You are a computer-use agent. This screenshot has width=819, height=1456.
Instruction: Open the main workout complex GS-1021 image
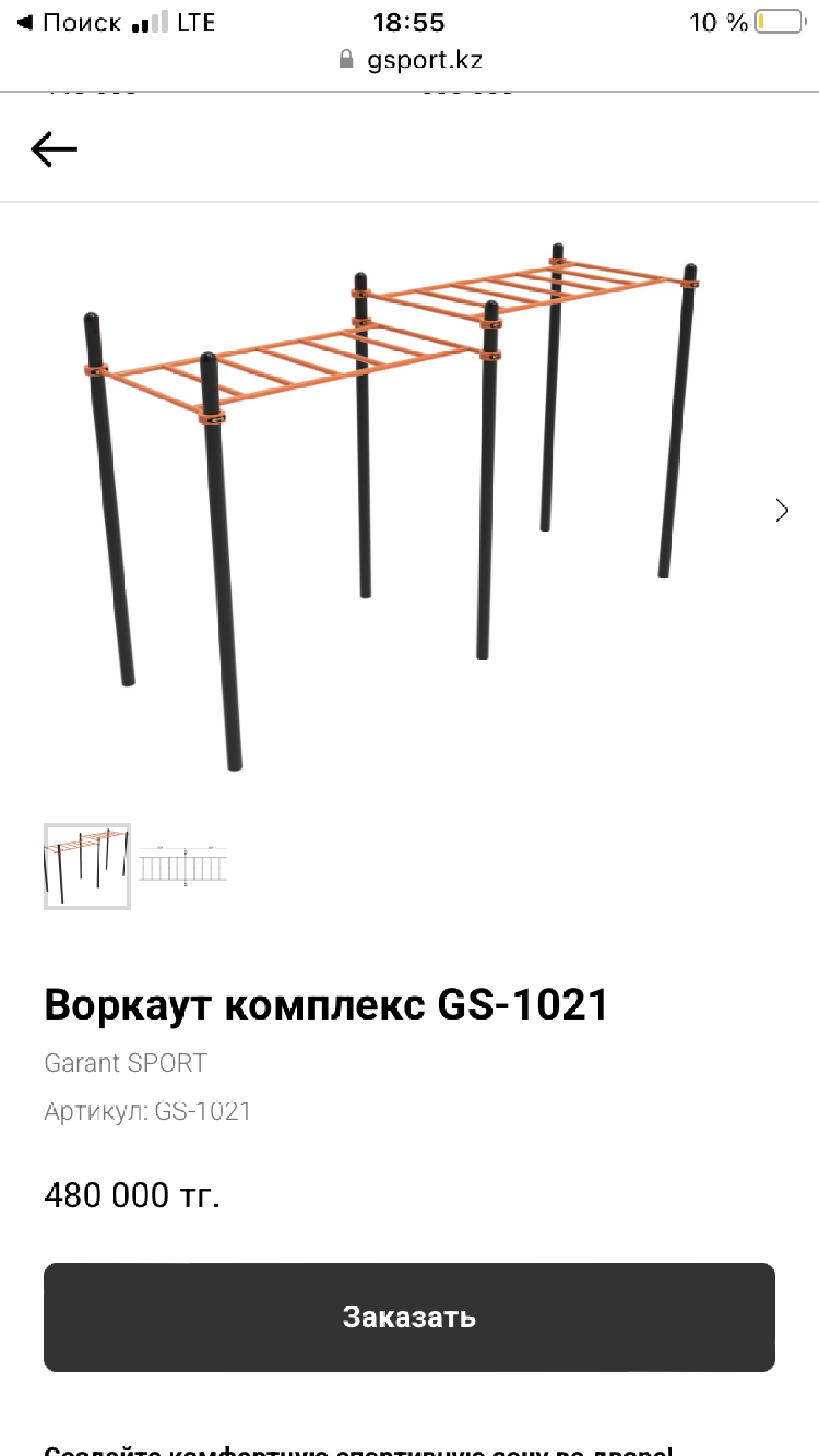390,505
